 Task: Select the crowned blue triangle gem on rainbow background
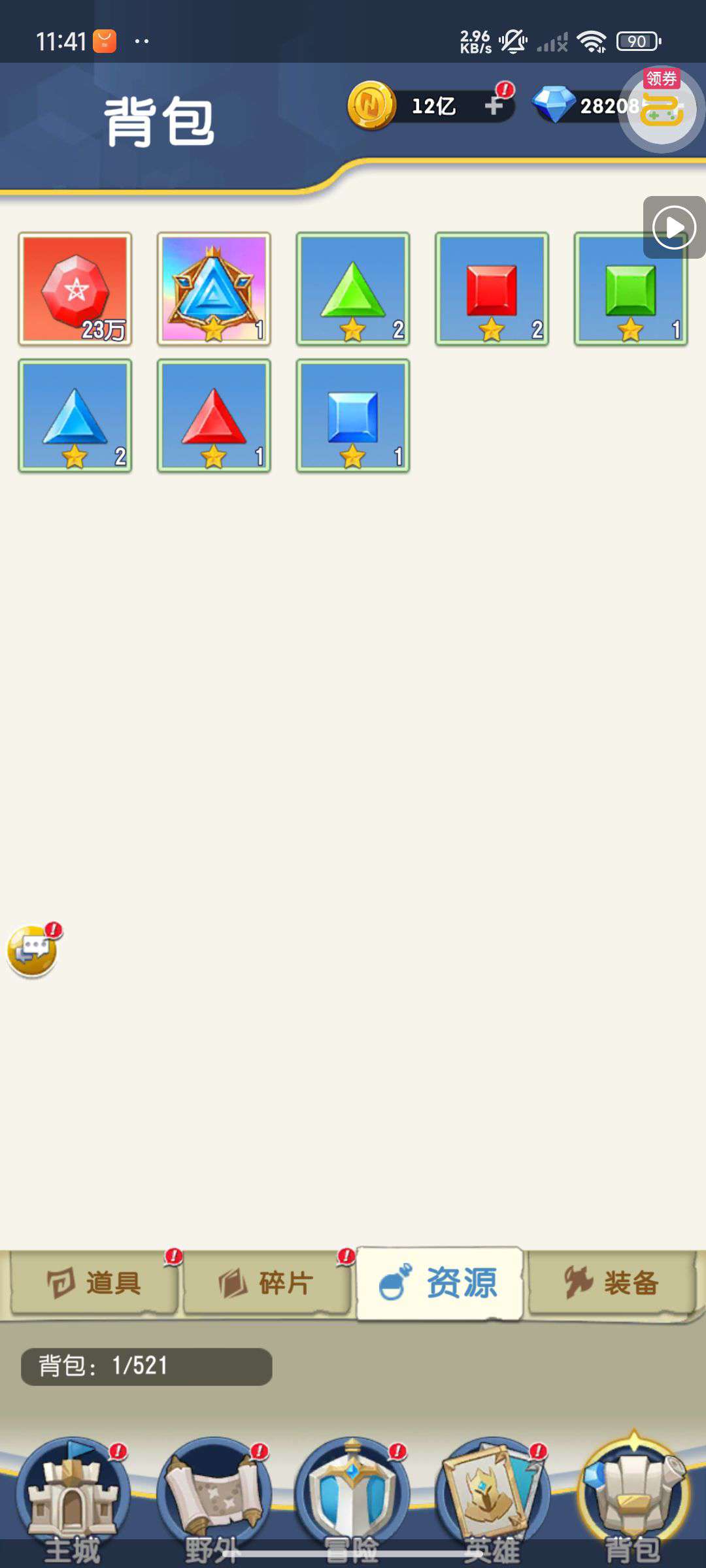(x=214, y=289)
